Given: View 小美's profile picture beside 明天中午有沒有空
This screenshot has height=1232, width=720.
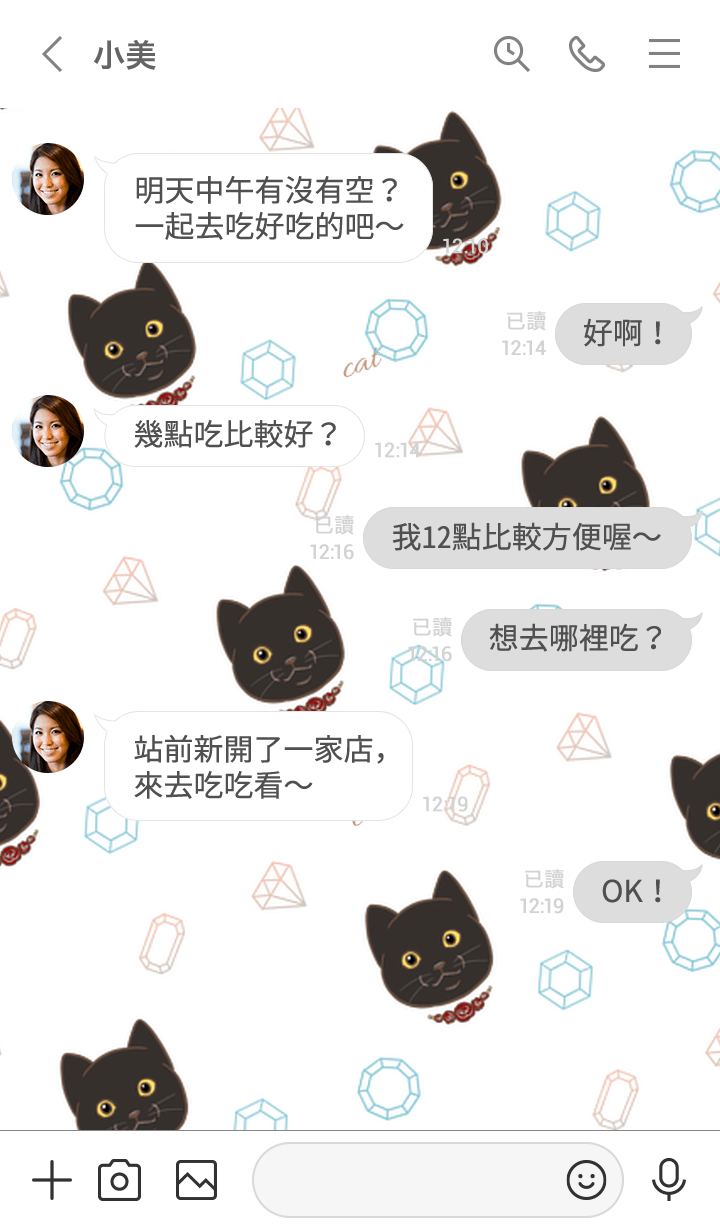Looking at the screenshot, I should click(x=48, y=179).
